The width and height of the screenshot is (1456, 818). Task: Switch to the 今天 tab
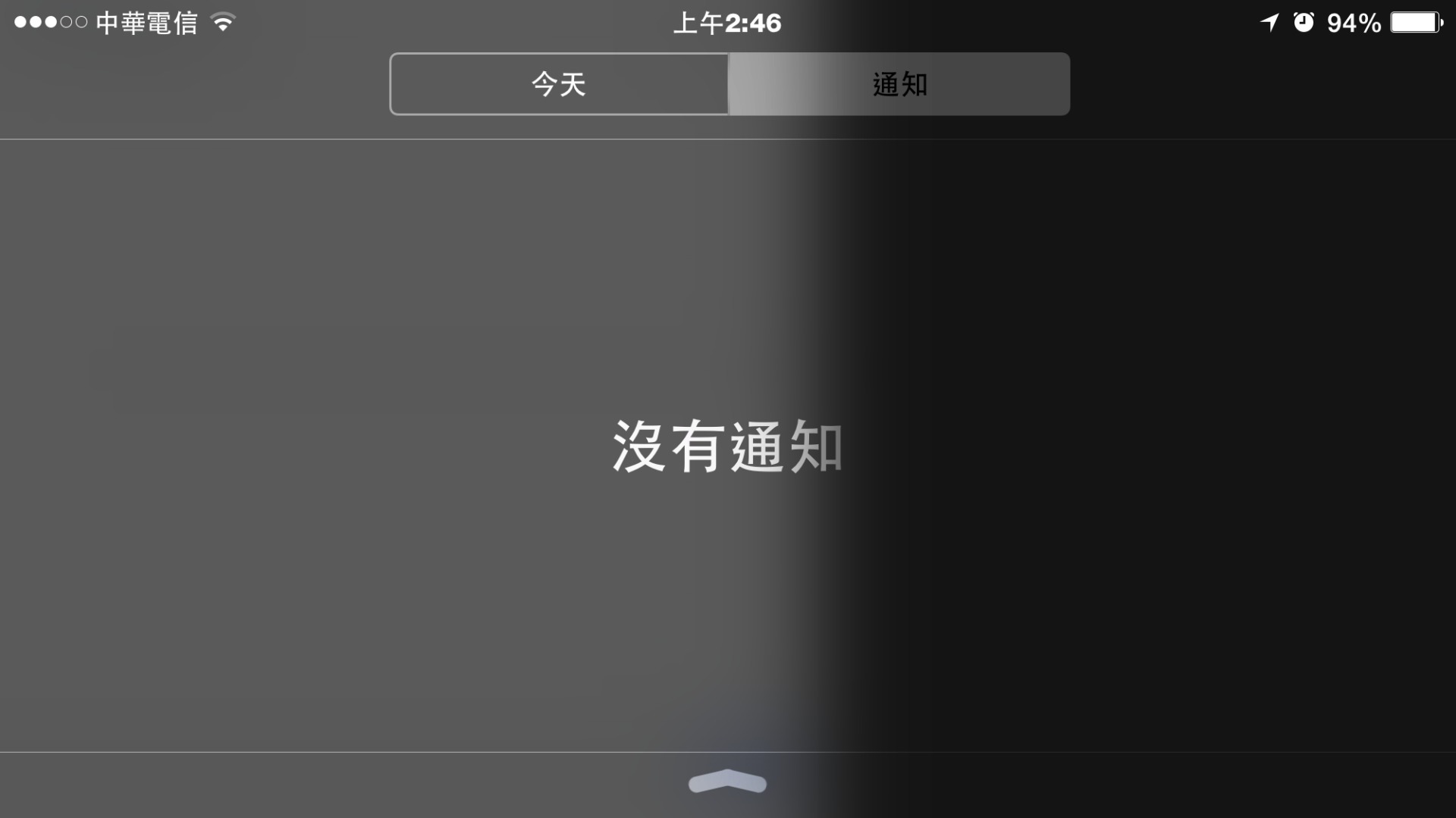pyautogui.click(x=559, y=84)
